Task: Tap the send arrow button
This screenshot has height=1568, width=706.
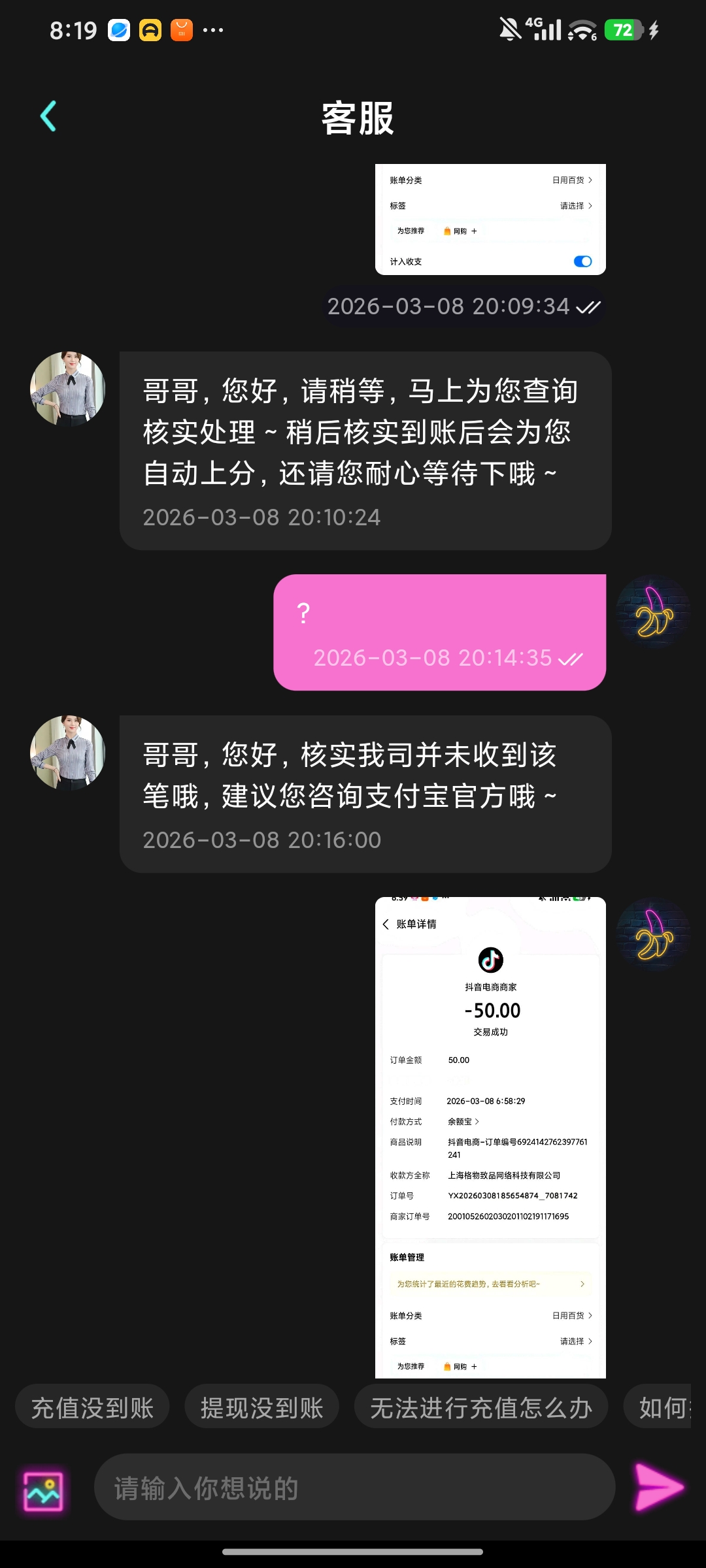Action: tap(659, 1487)
